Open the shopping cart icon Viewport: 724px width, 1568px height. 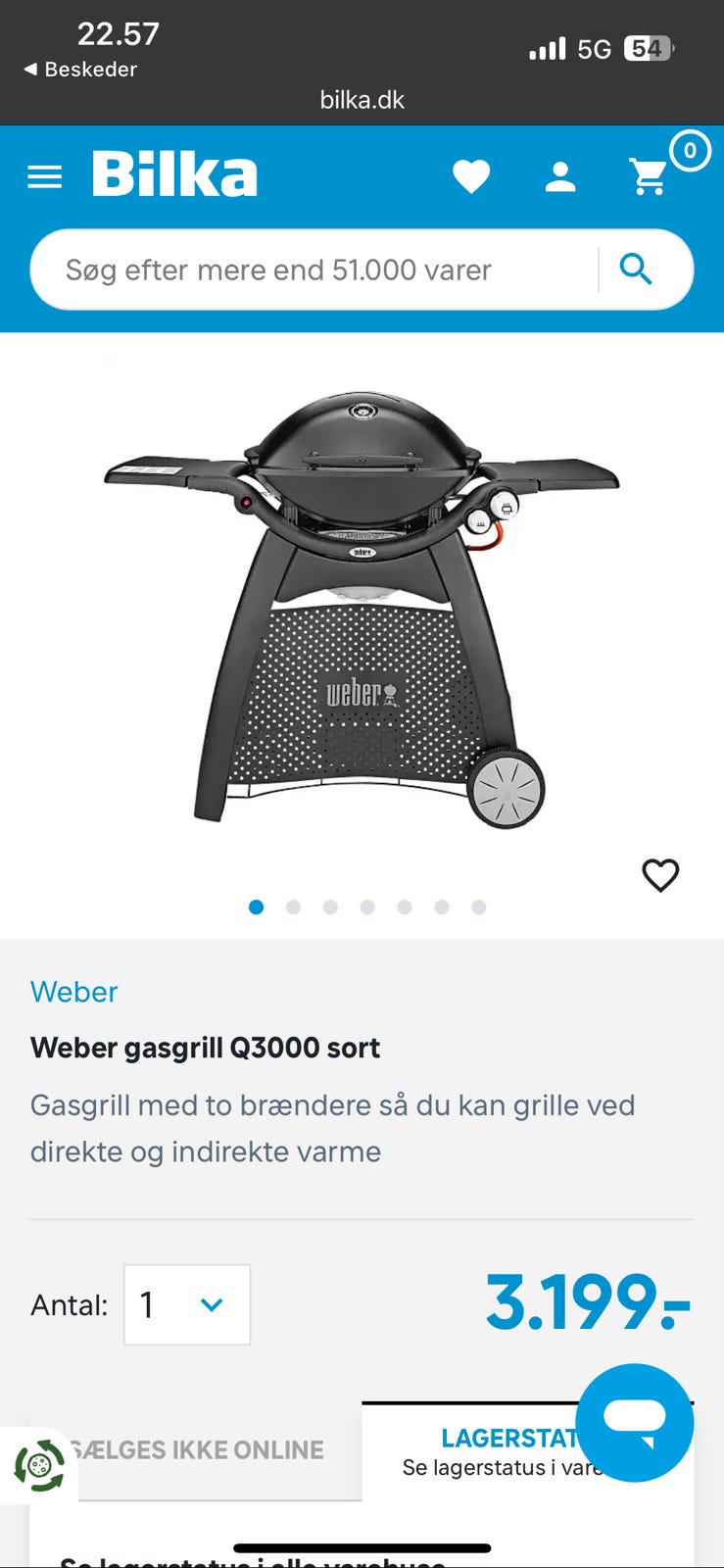(x=648, y=178)
